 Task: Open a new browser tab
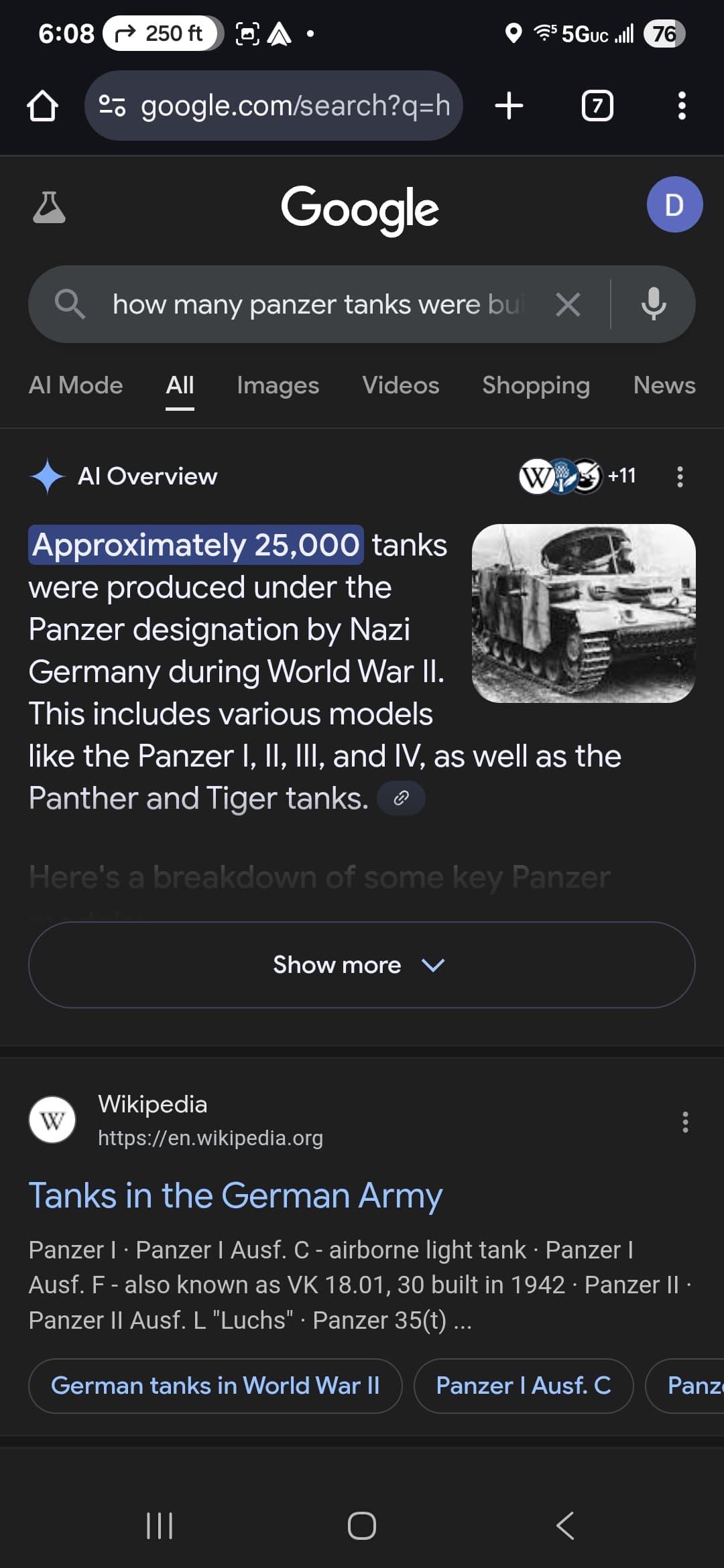(509, 106)
